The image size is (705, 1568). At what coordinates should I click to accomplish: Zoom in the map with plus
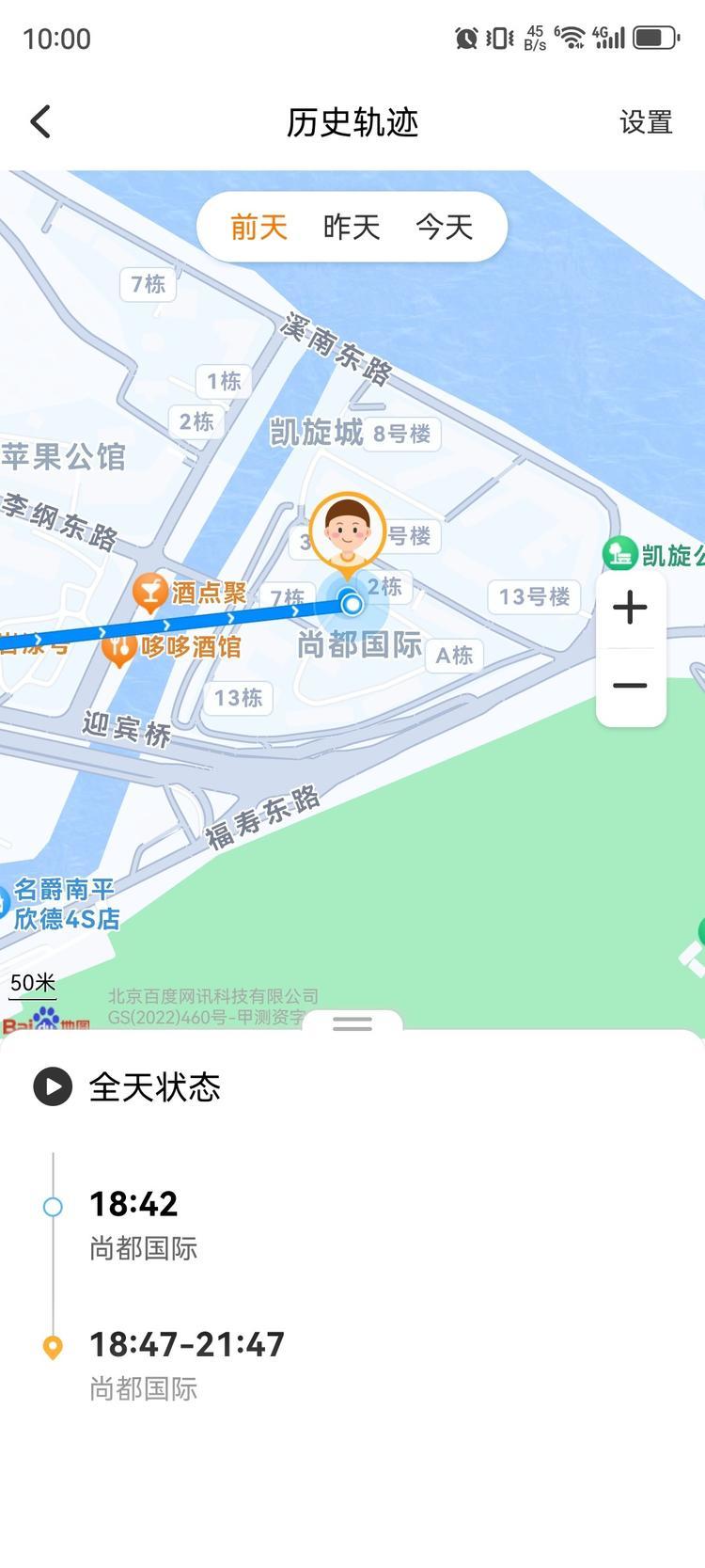pos(631,608)
